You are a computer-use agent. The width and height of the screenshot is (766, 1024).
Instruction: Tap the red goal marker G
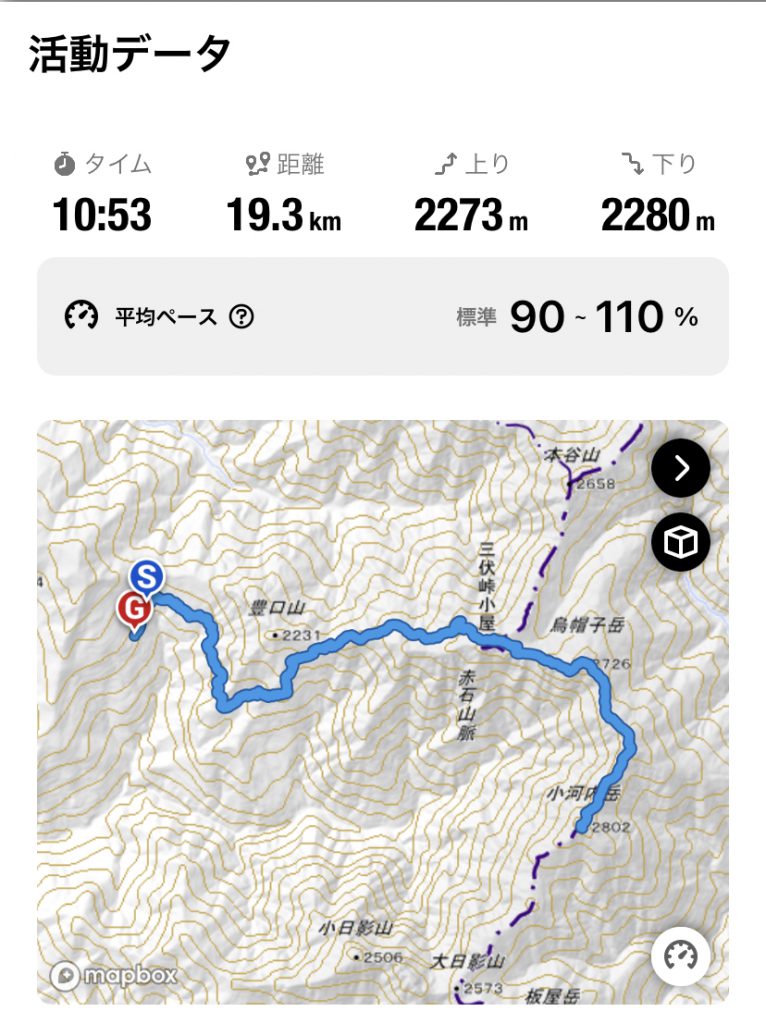coord(133,608)
